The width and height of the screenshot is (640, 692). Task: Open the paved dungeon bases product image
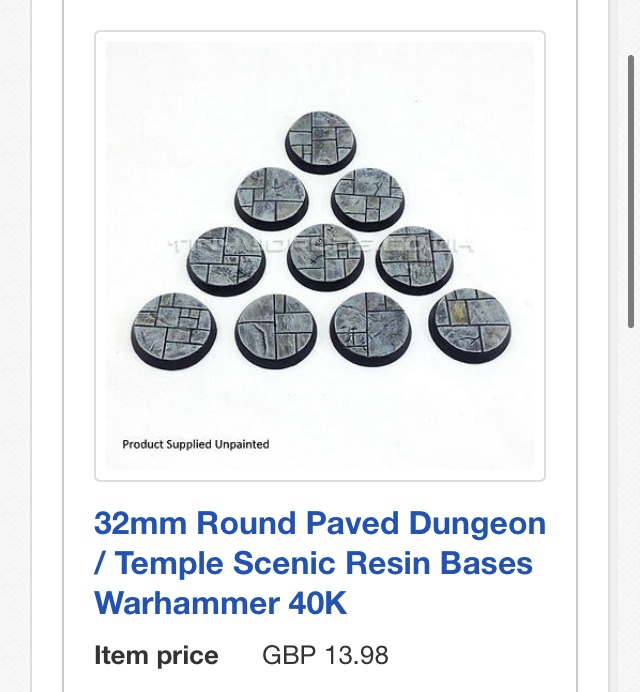point(320,256)
